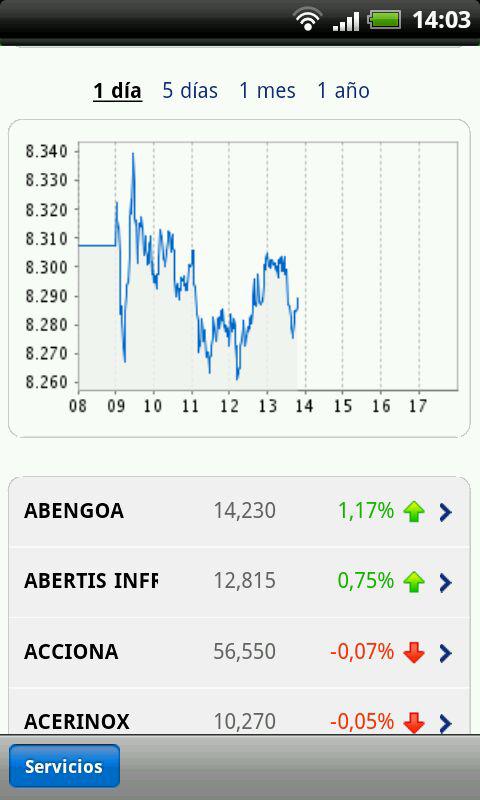Open the ACERINOX stock row

point(239,711)
